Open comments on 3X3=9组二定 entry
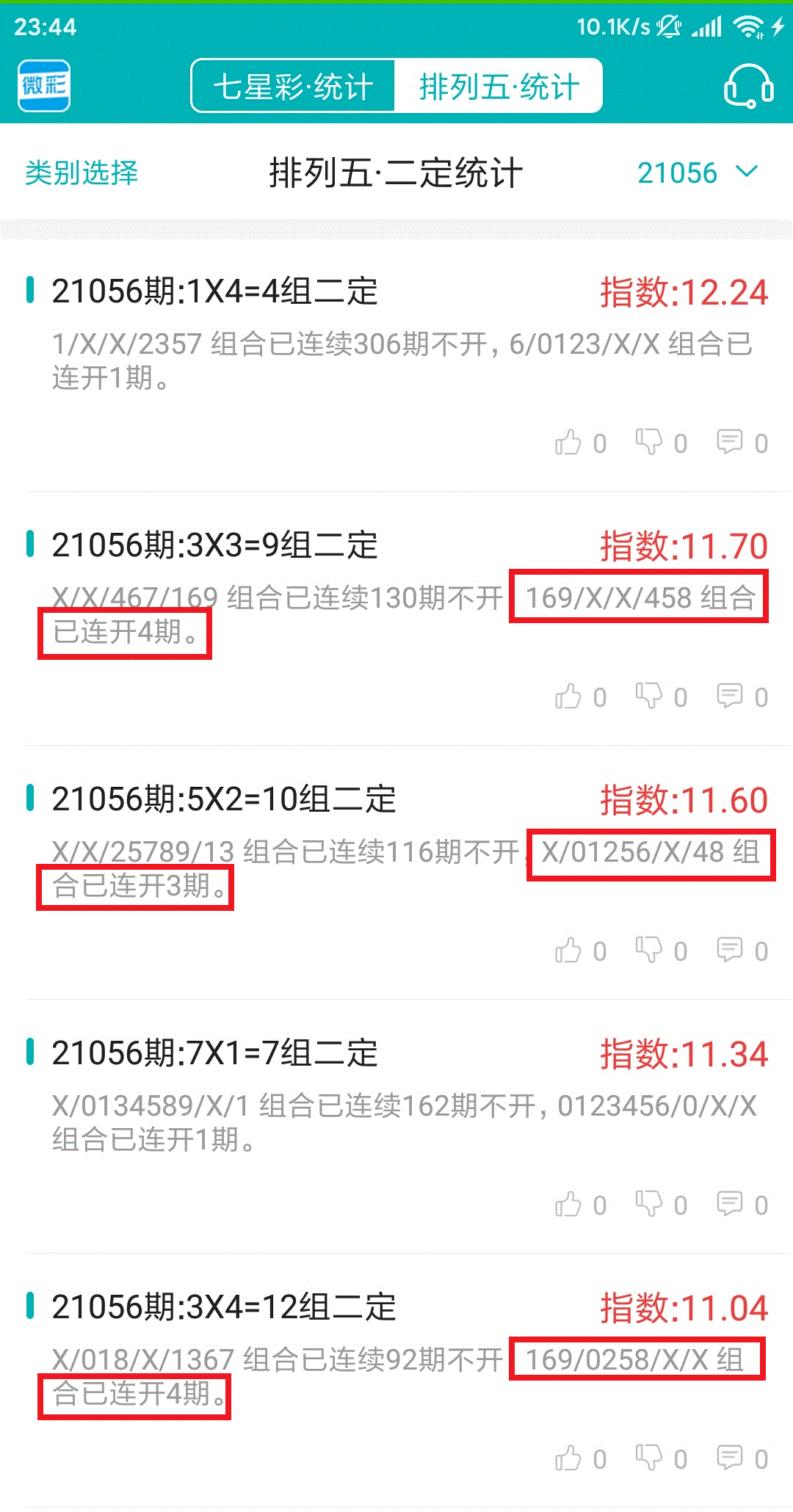The image size is (793, 1512). 742,697
